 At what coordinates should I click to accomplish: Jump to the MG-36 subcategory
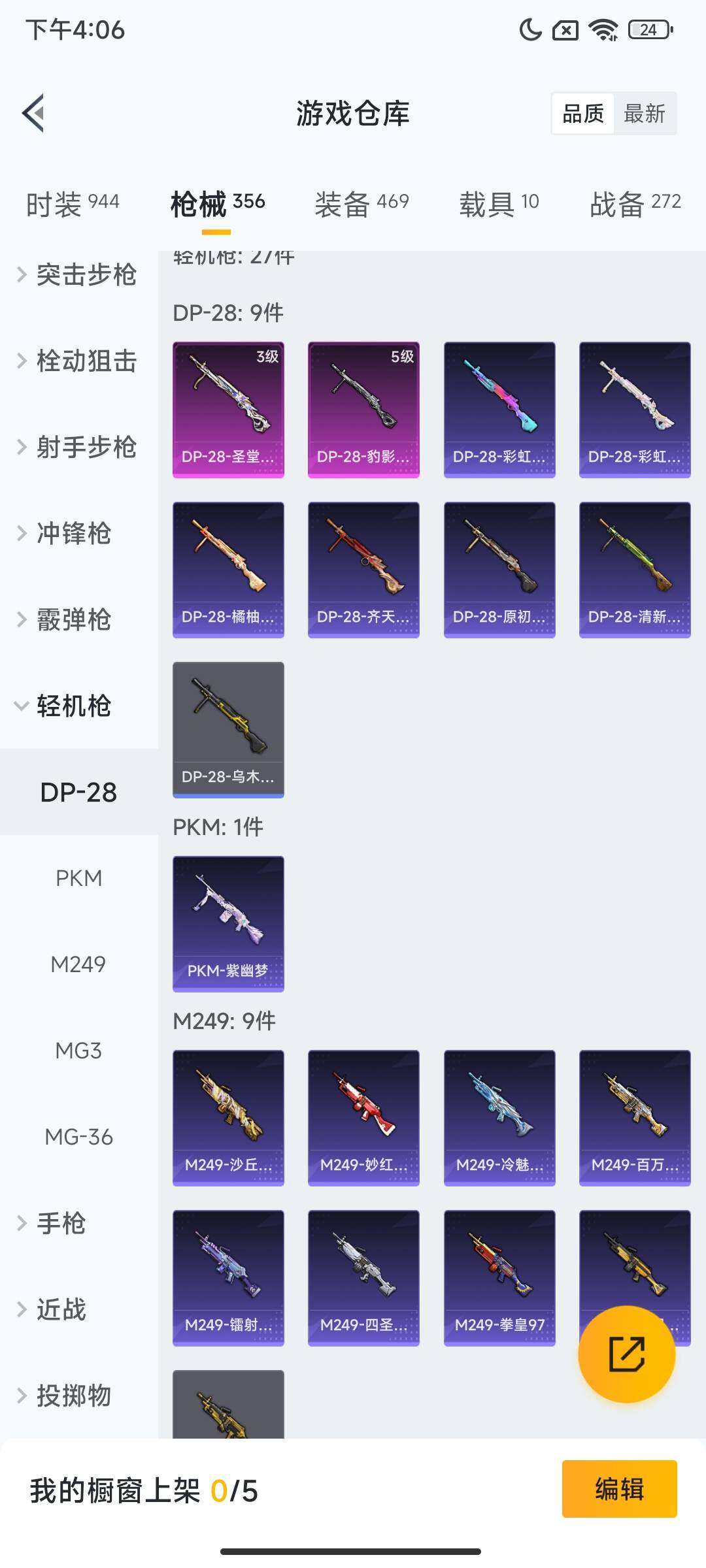[78, 1137]
